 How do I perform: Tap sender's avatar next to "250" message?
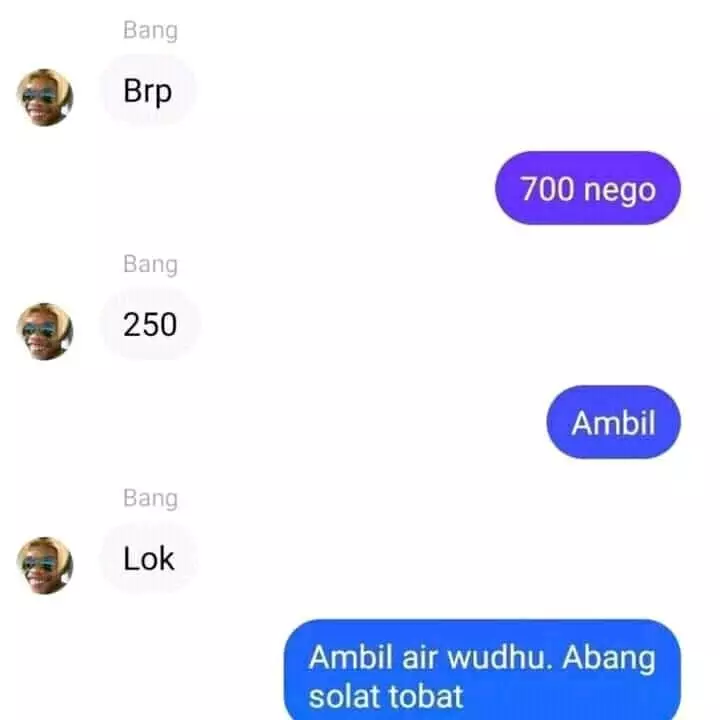[x=45, y=331]
